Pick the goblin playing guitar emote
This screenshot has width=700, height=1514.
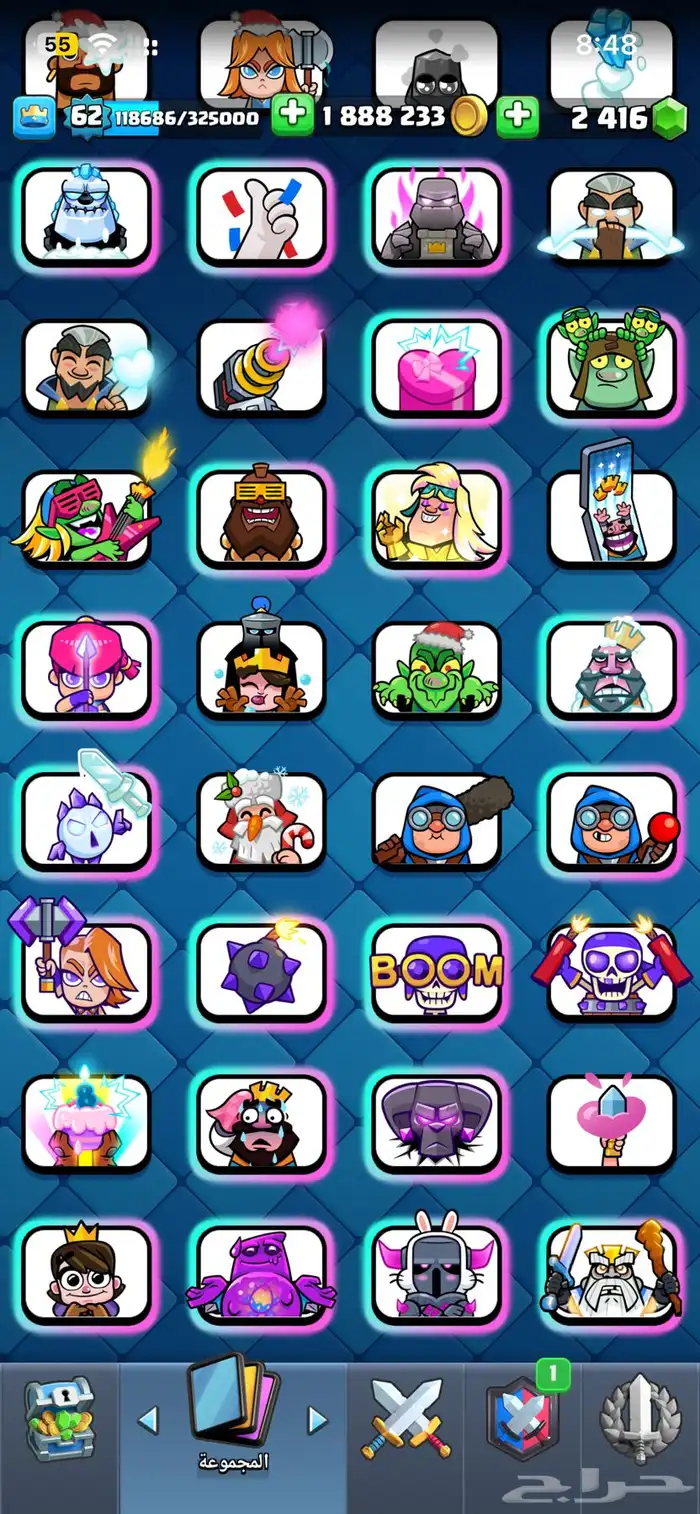86,518
